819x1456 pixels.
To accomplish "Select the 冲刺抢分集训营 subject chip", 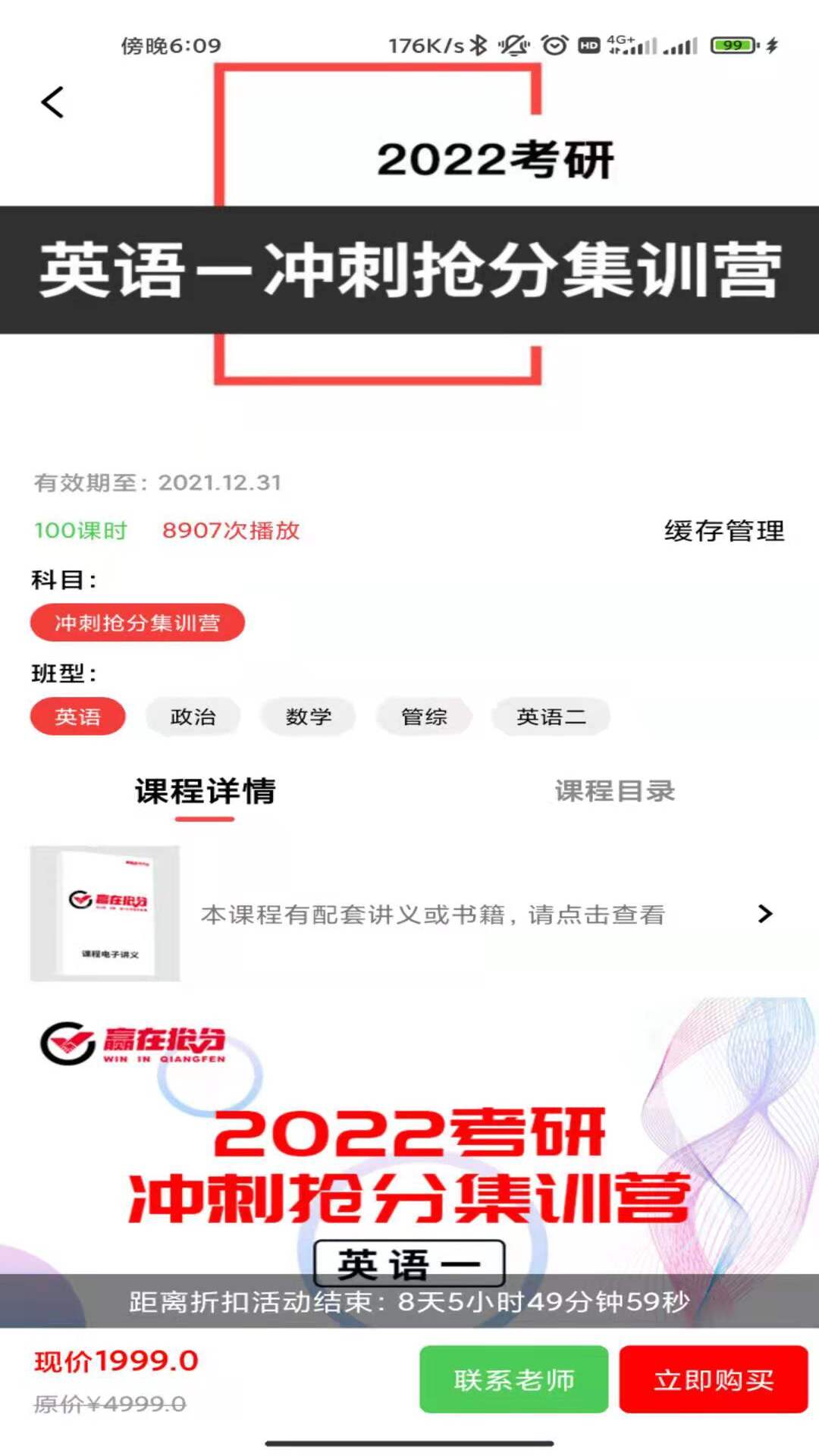I will pos(137,623).
